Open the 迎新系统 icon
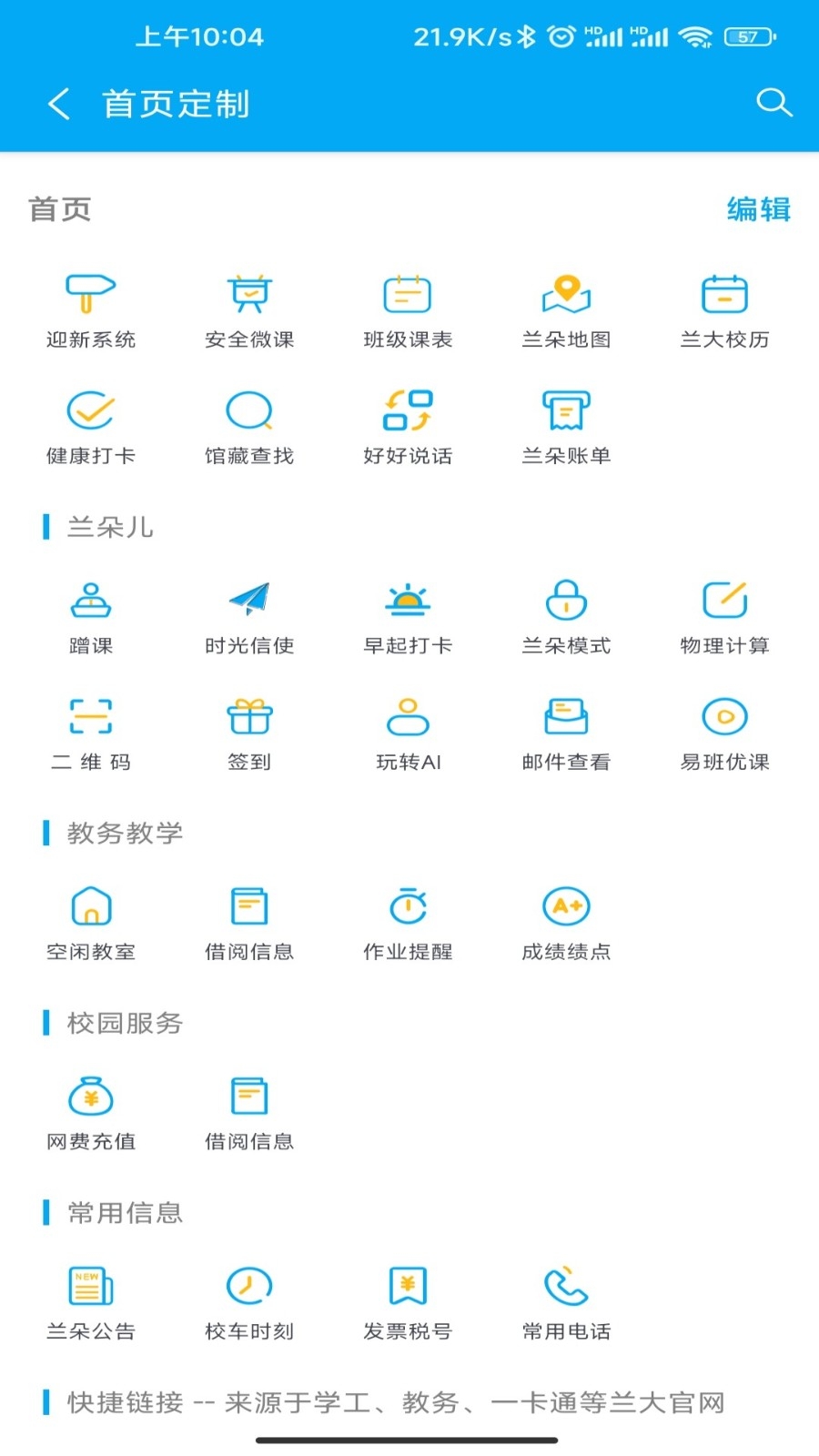 [90, 309]
